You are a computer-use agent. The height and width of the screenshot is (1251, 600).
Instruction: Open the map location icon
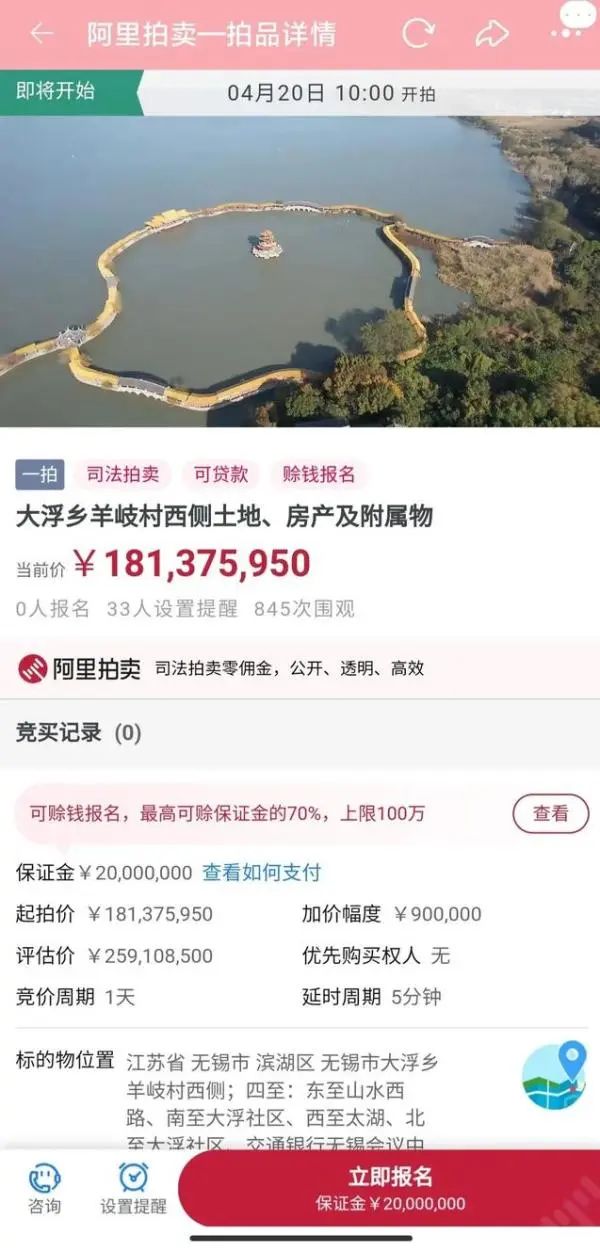554,1075
